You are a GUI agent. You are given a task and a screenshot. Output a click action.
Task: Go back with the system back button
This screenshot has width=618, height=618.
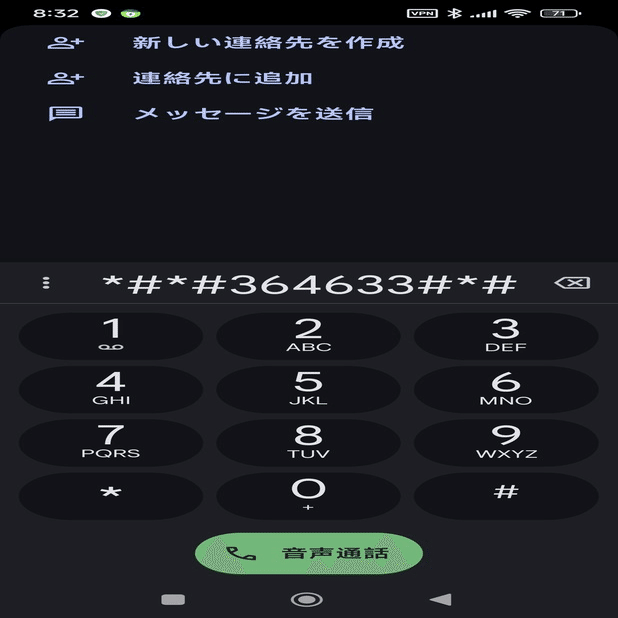pos(440,599)
